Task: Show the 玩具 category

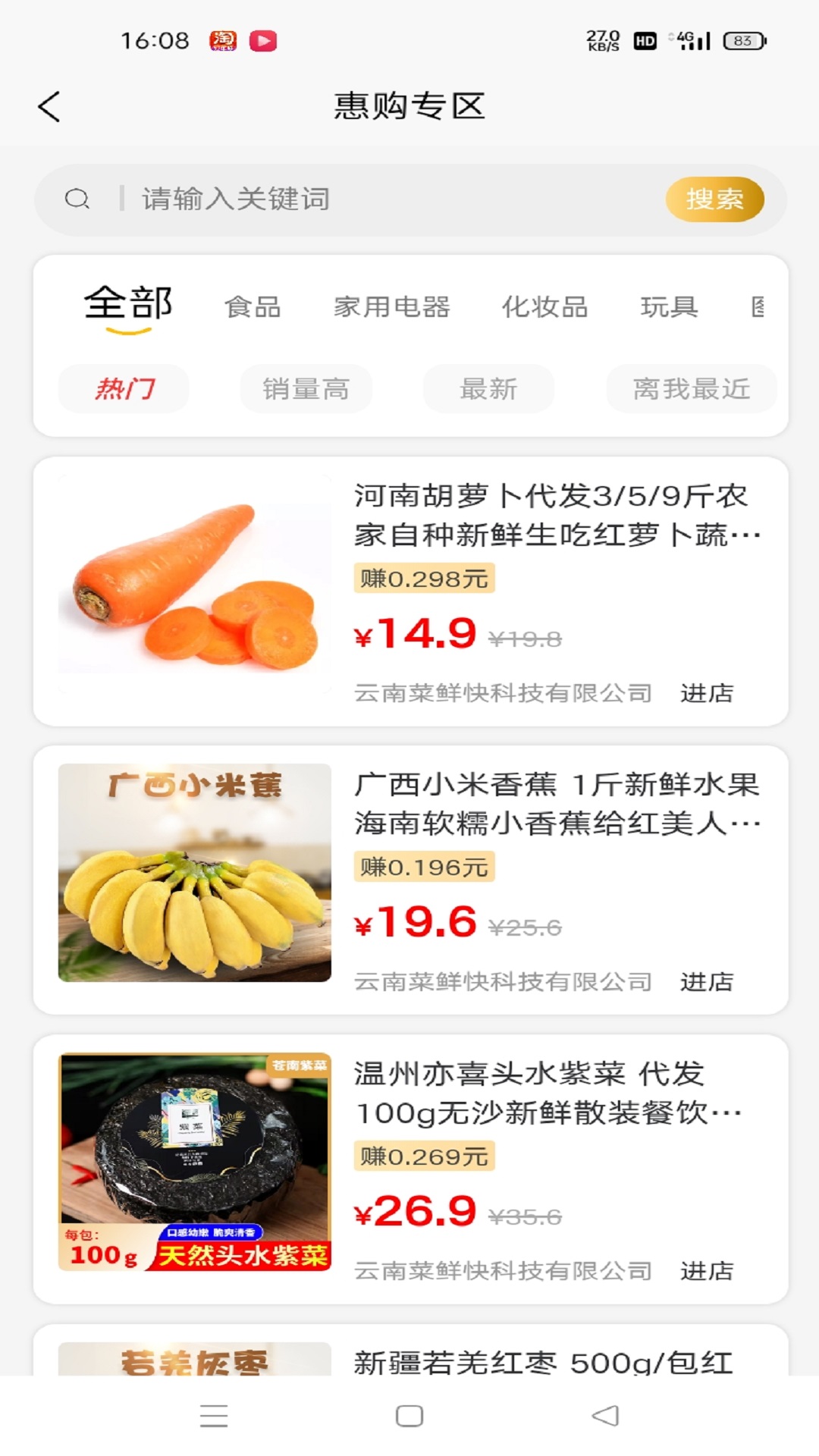Action: pos(669,307)
